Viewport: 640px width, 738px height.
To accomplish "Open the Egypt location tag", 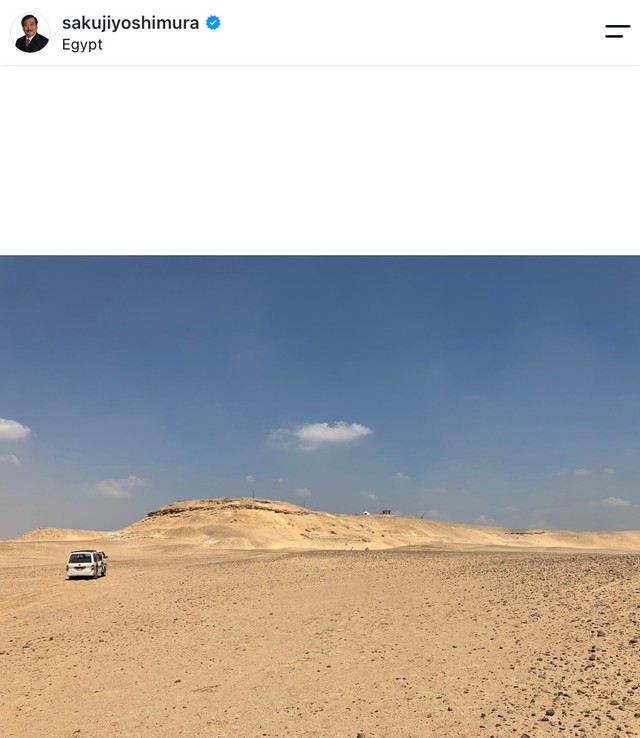I will 82,45.
